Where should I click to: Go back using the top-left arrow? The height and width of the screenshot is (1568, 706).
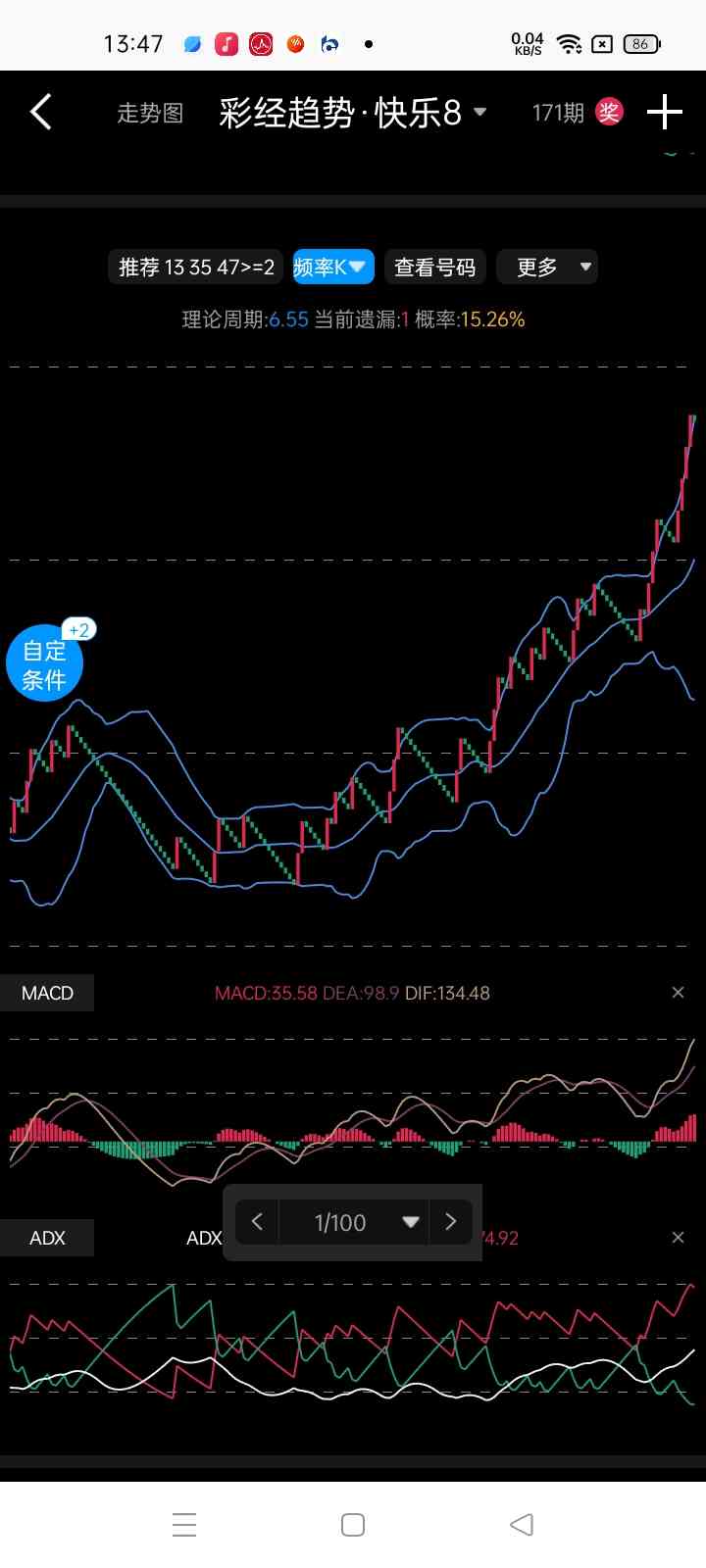coord(41,113)
